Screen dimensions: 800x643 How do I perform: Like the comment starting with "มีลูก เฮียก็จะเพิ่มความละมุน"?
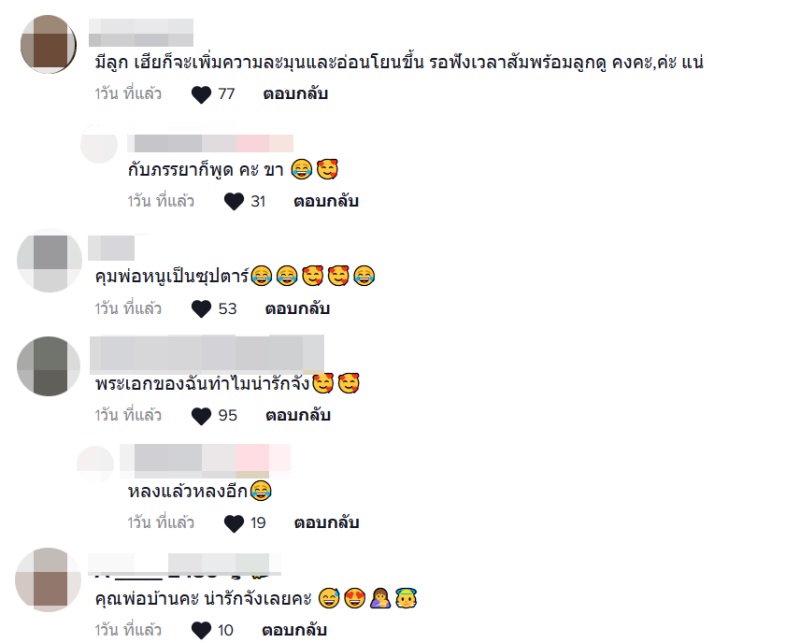point(201,95)
